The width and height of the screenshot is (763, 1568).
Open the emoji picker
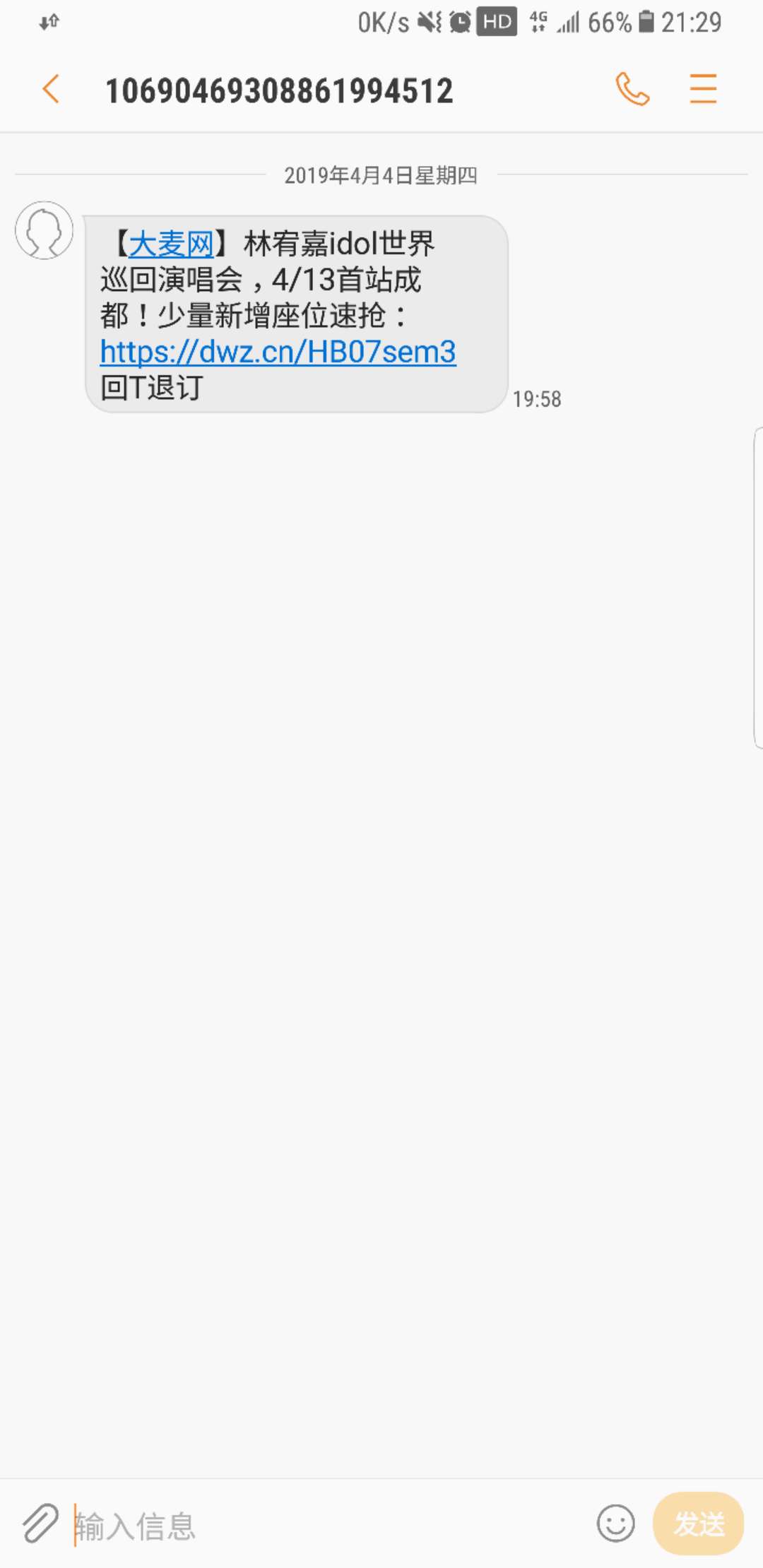point(615,1524)
